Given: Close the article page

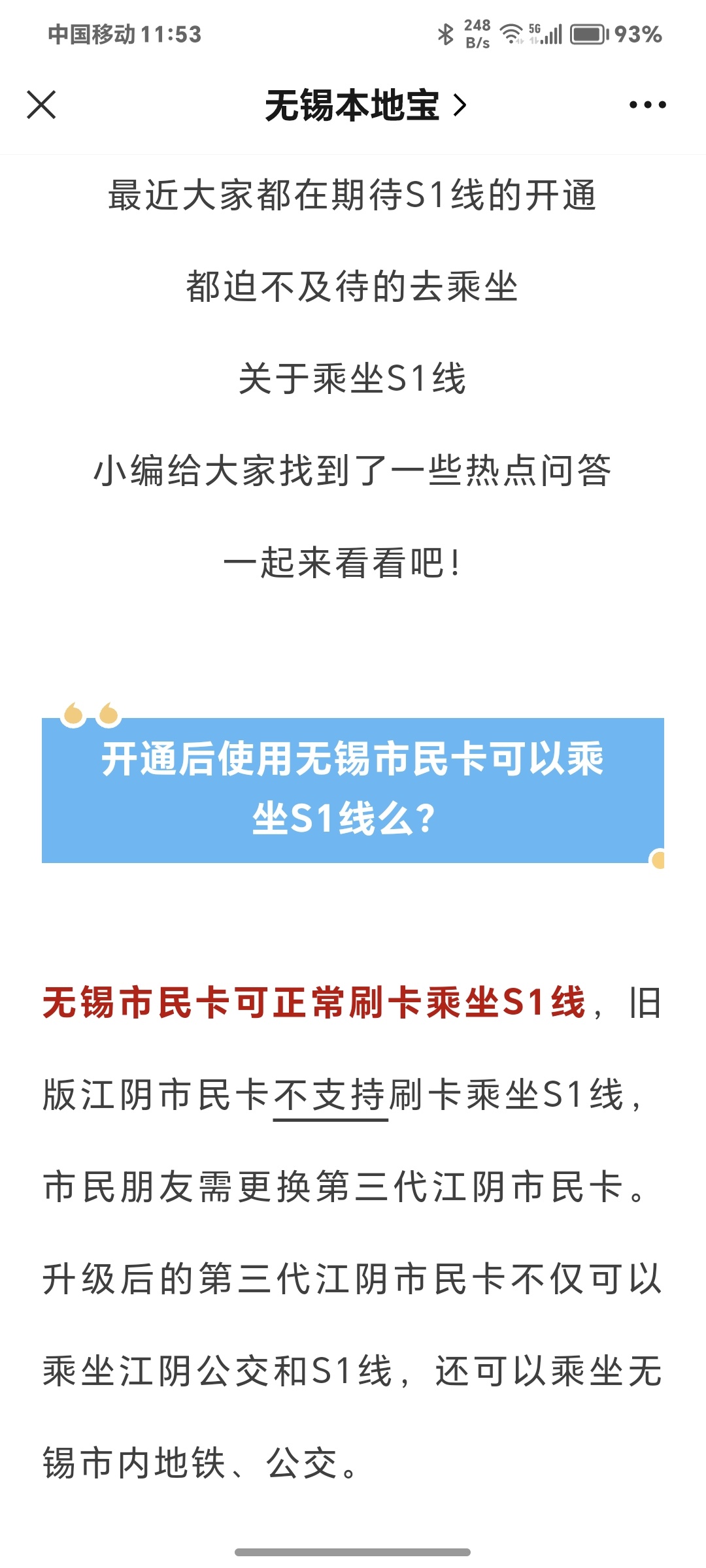Looking at the screenshot, I should click(41, 105).
